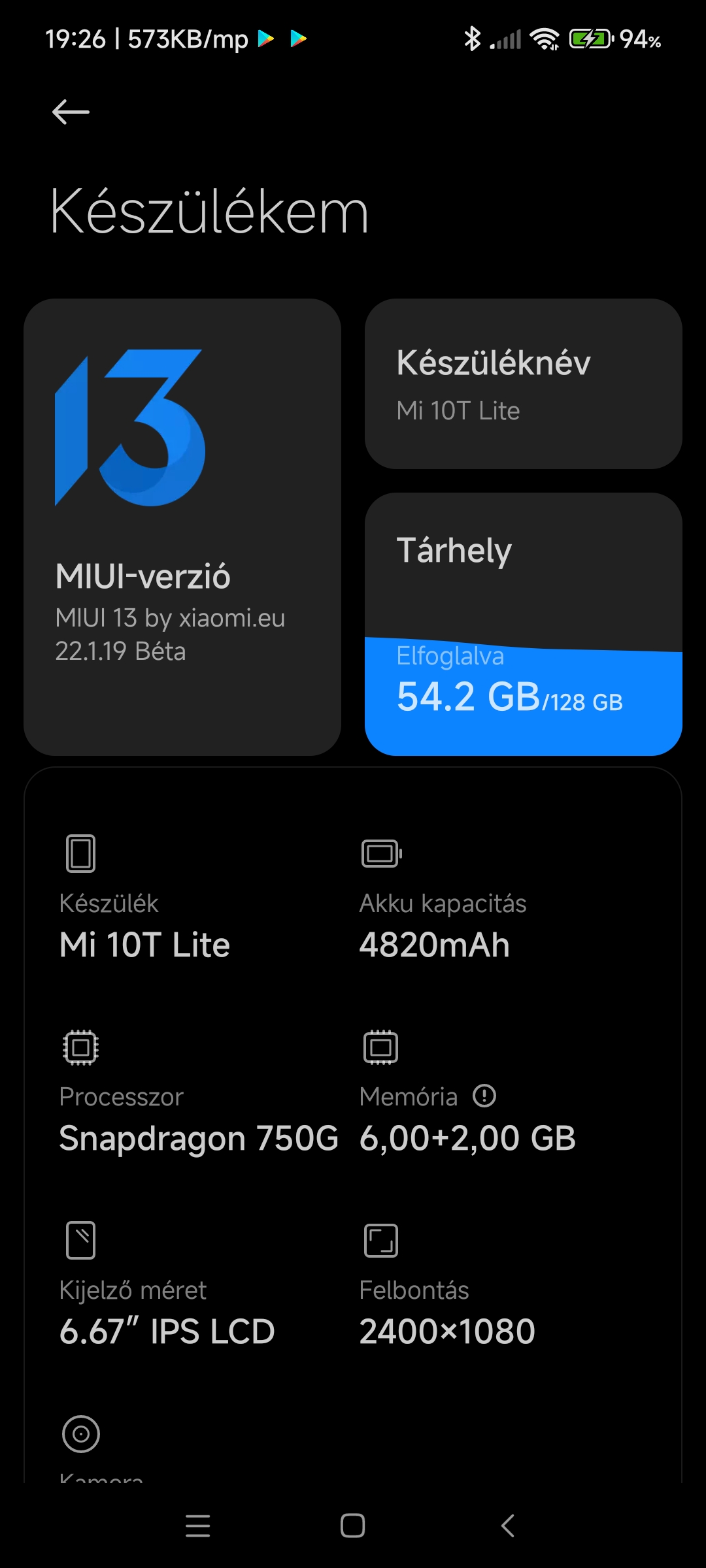This screenshot has height=1568, width=706.
Task: Open the Készüléknév card
Action: point(524,384)
